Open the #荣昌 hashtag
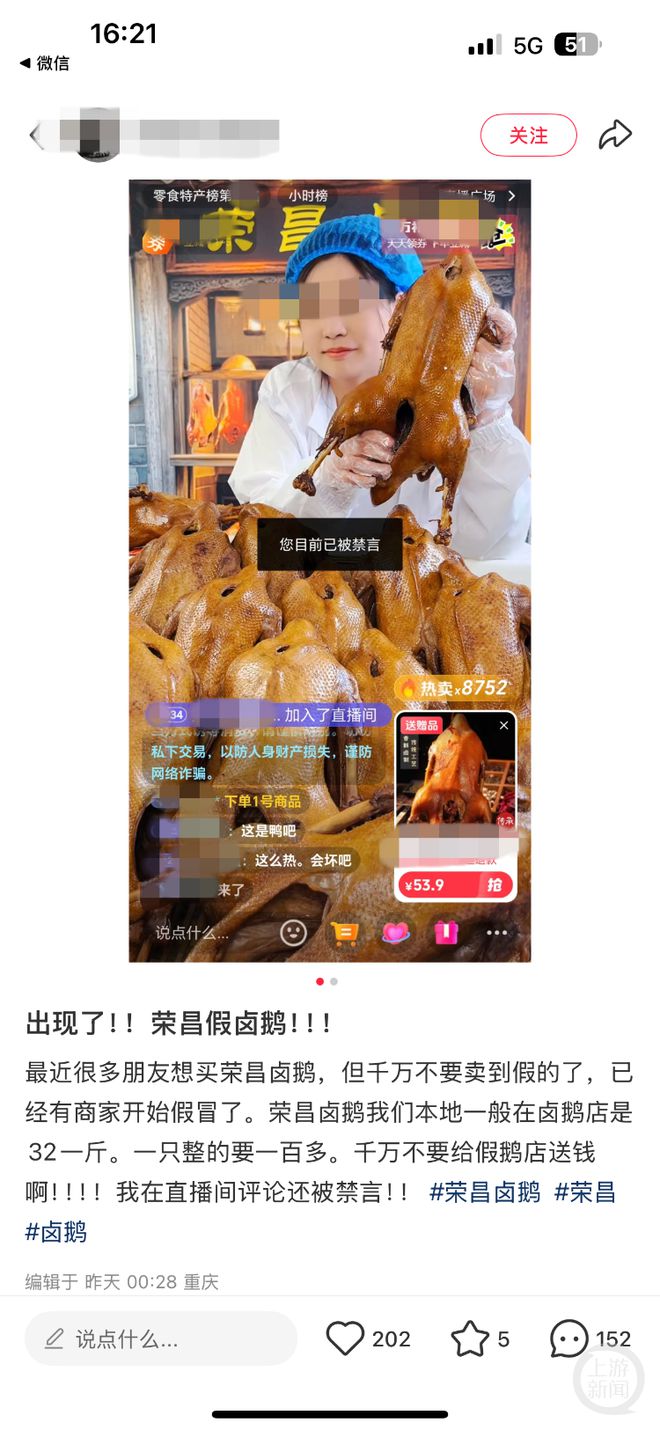 pyautogui.click(x=585, y=1191)
